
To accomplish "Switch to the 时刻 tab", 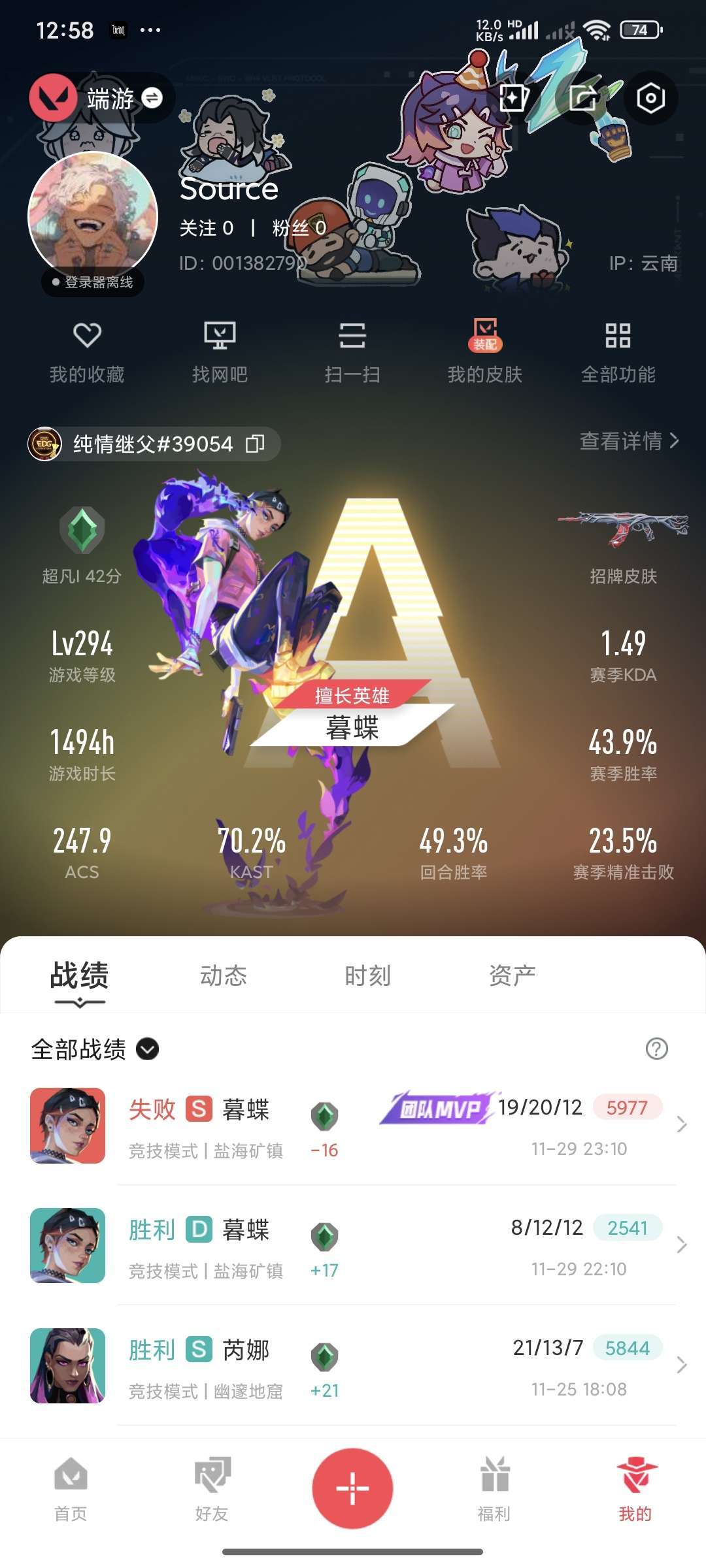I will [x=368, y=975].
